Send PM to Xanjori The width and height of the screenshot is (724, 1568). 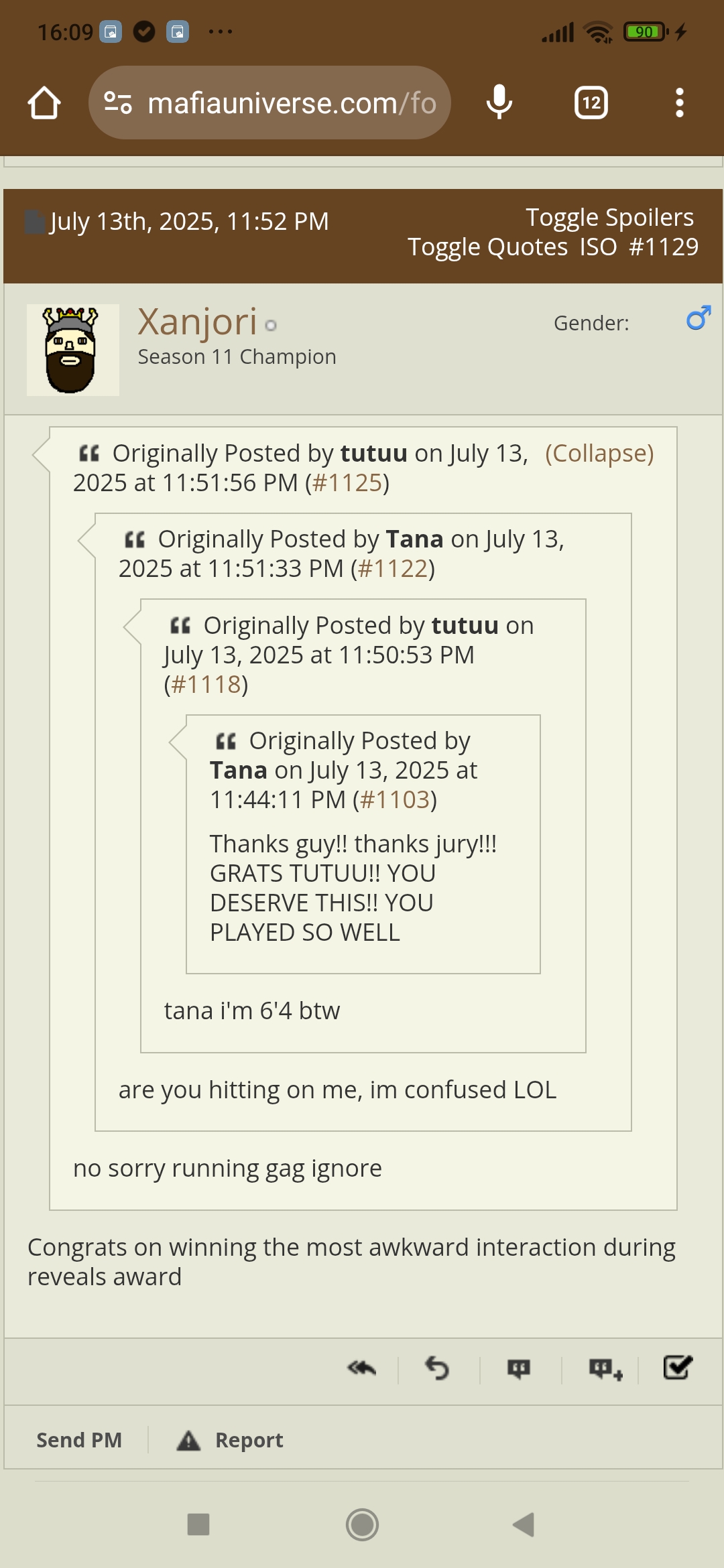tap(79, 1440)
